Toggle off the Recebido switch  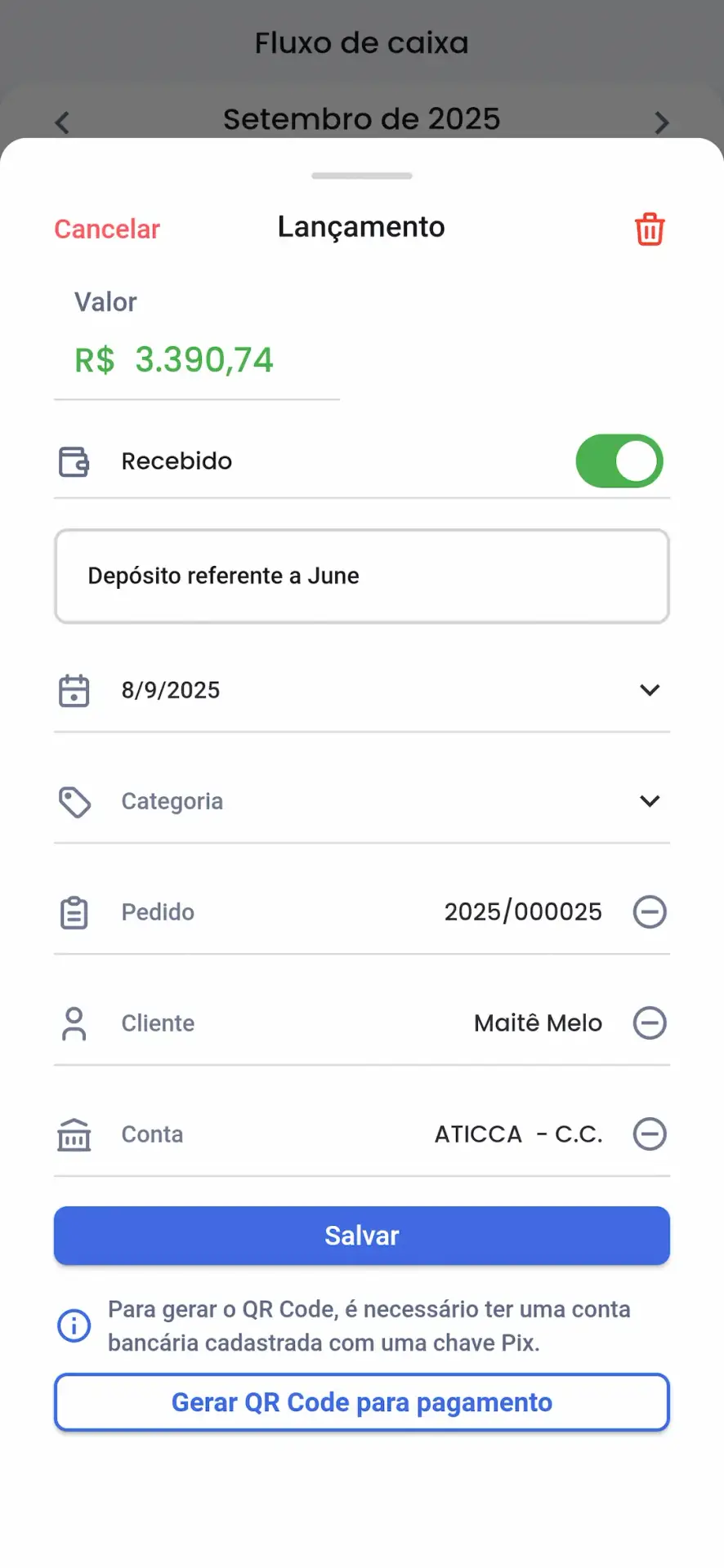(x=619, y=461)
